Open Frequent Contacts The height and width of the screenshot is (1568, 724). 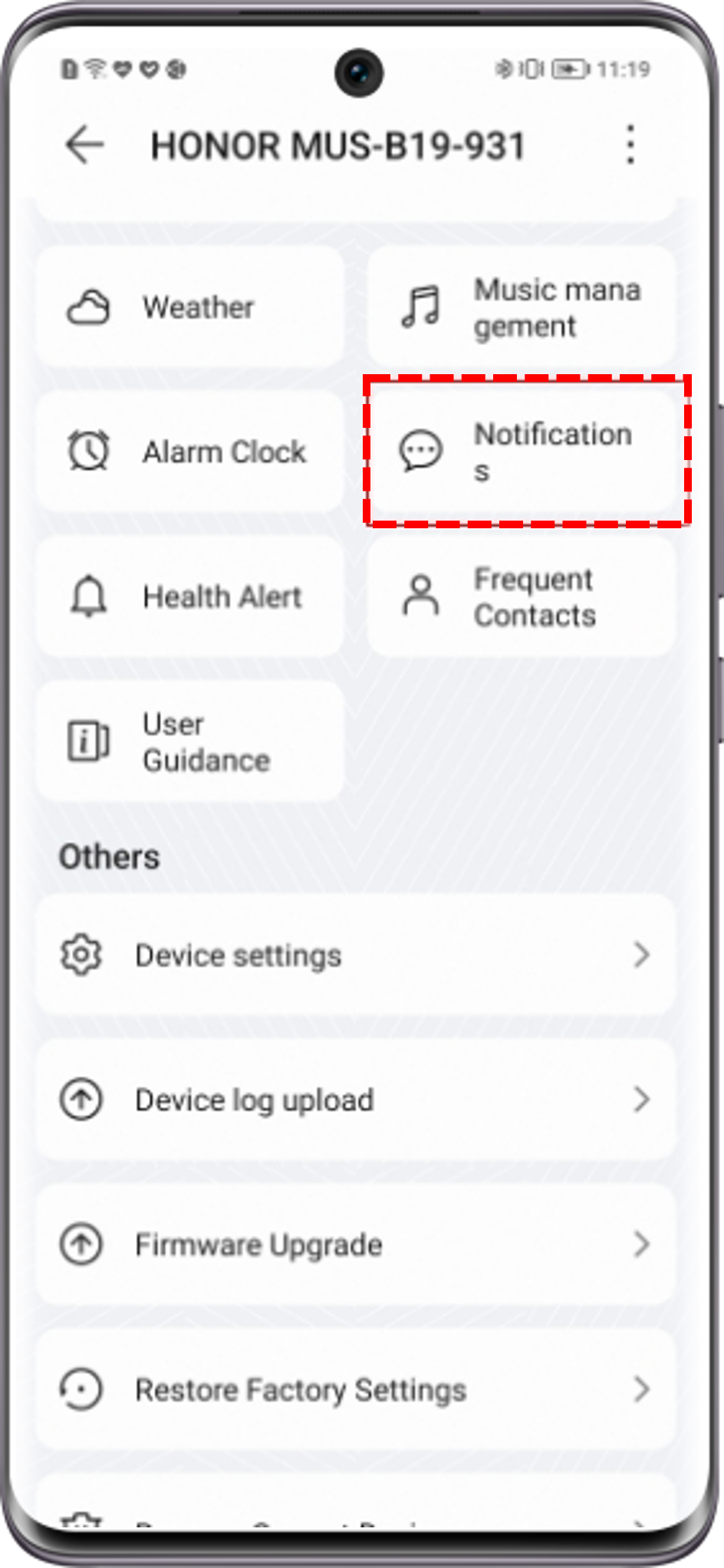pyautogui.click(x=522, y=597)
